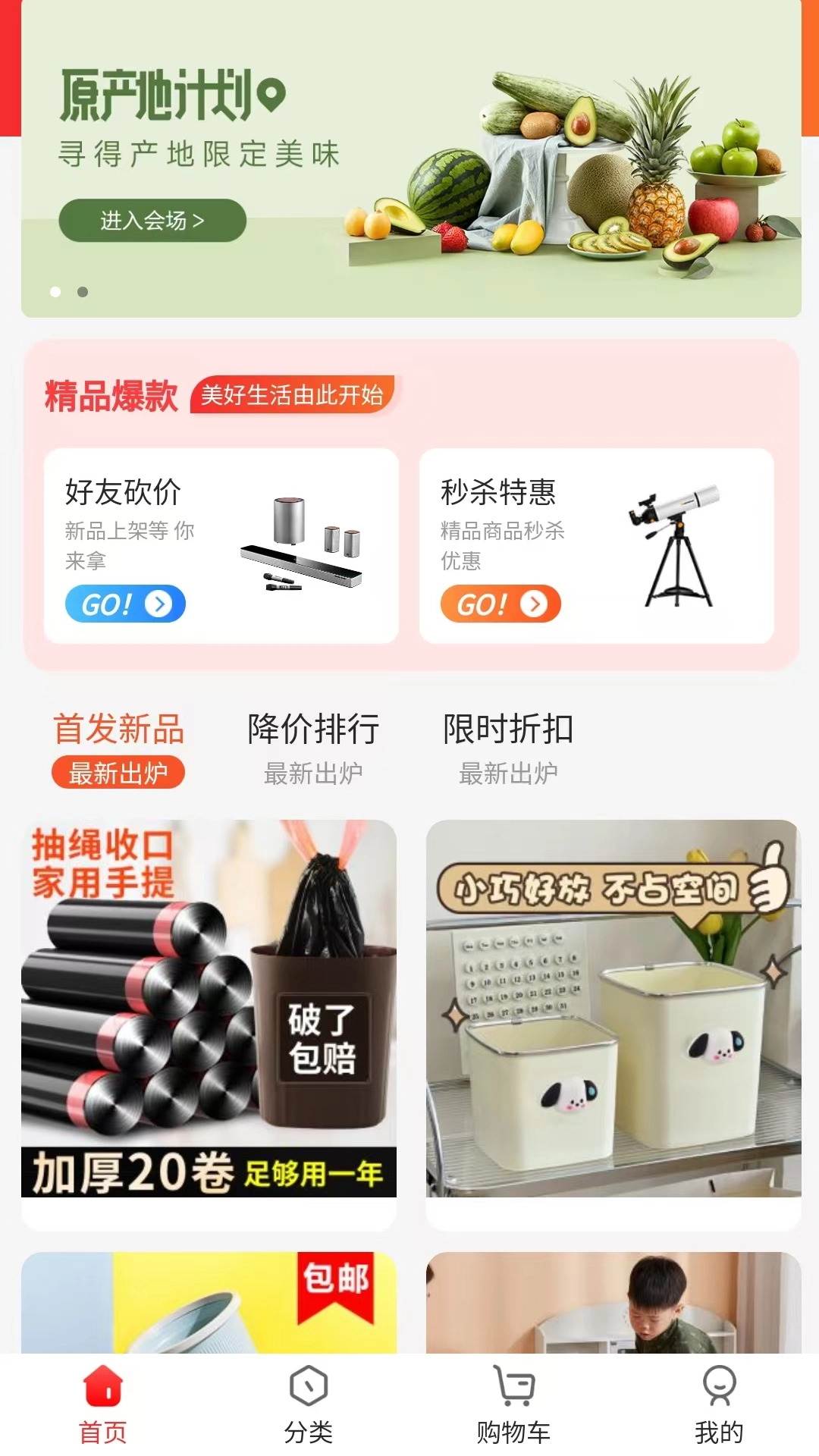Switch to the 我的 profile tab
Image resolution: width=819 pixels, height=1456 pixels.
pyautogui.click(x=719, y=1404)
